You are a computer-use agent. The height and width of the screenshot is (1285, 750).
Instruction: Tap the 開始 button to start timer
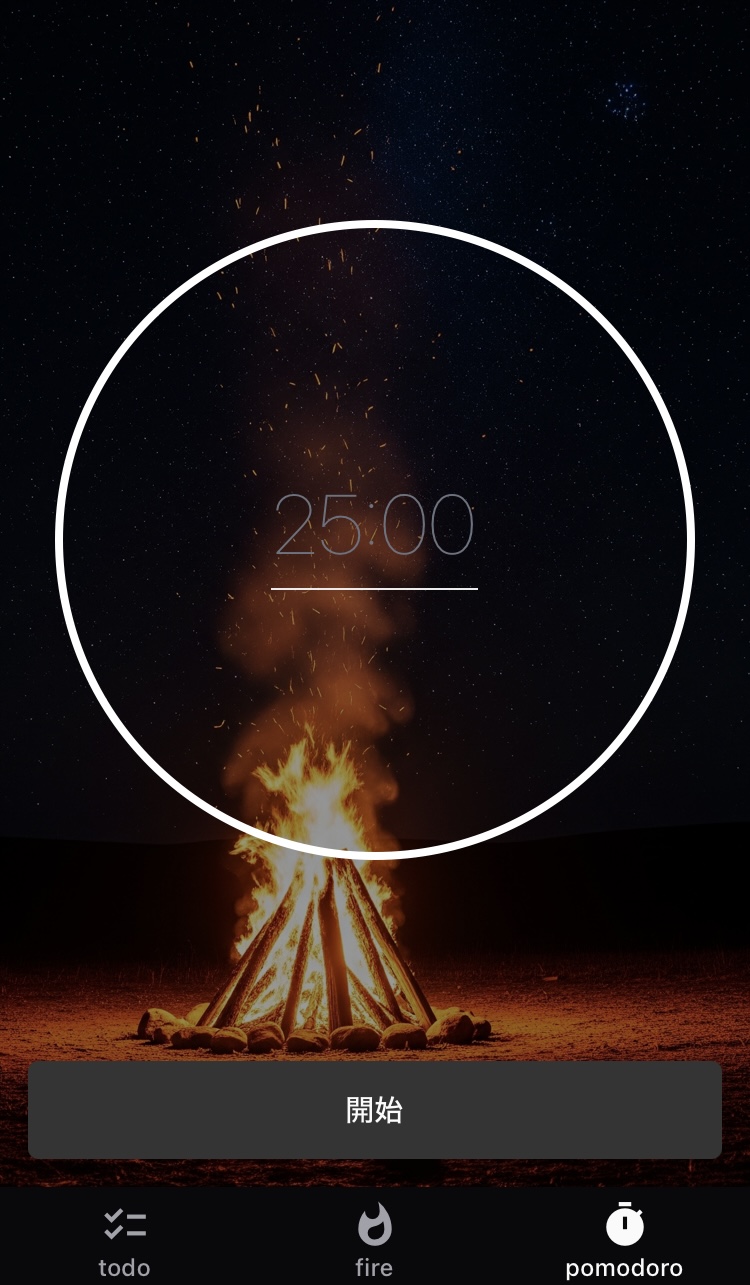pyautogui.click(x=374, y=1110)
